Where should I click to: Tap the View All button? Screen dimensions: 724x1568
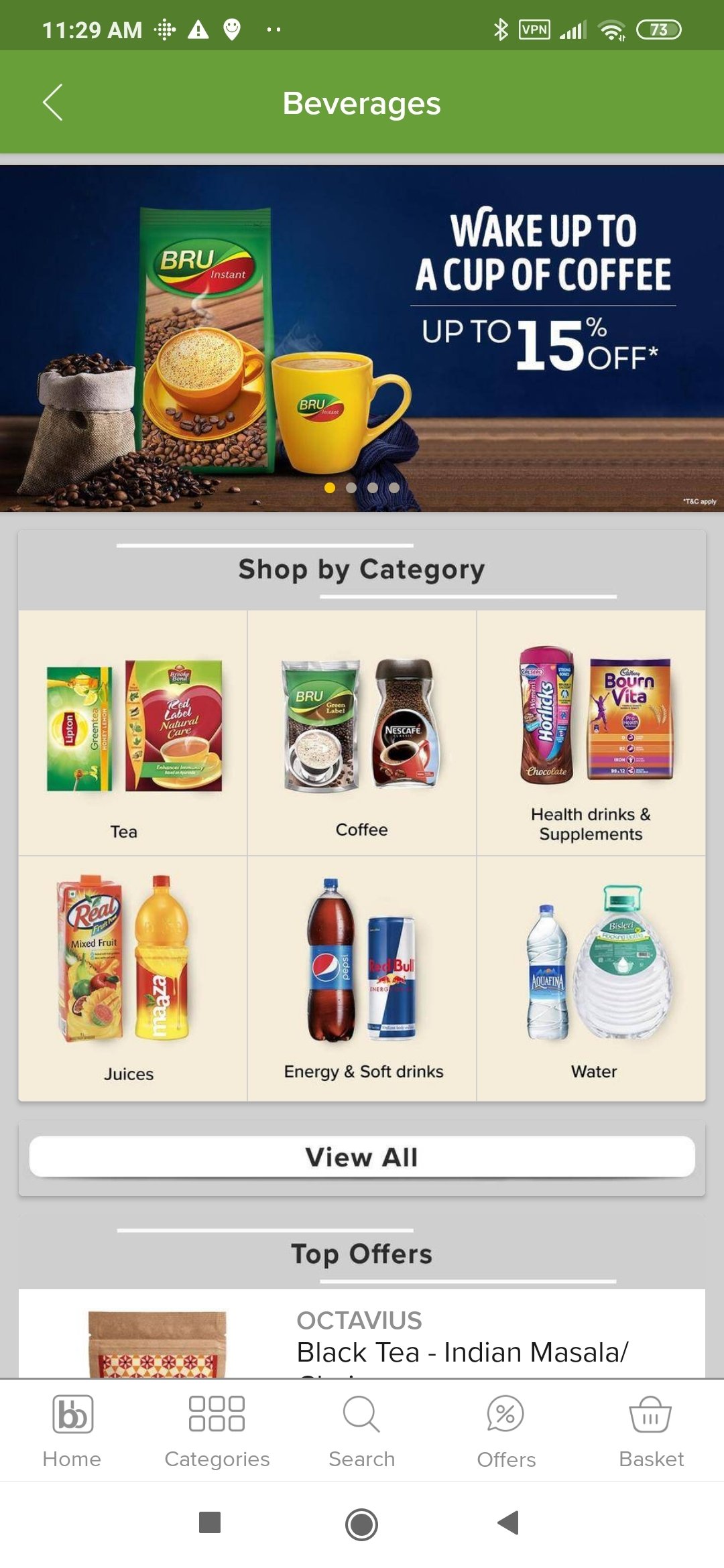tap(362, 1157)
